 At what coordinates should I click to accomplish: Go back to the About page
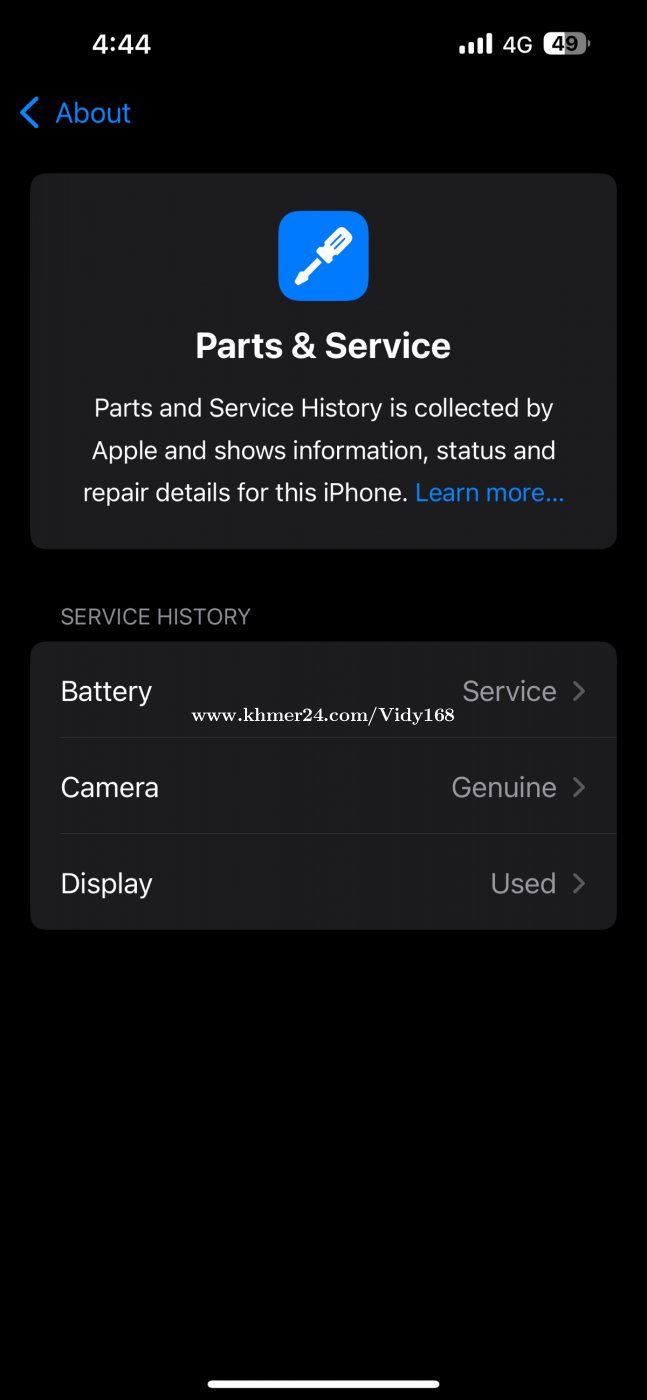[x=75, y=113]
